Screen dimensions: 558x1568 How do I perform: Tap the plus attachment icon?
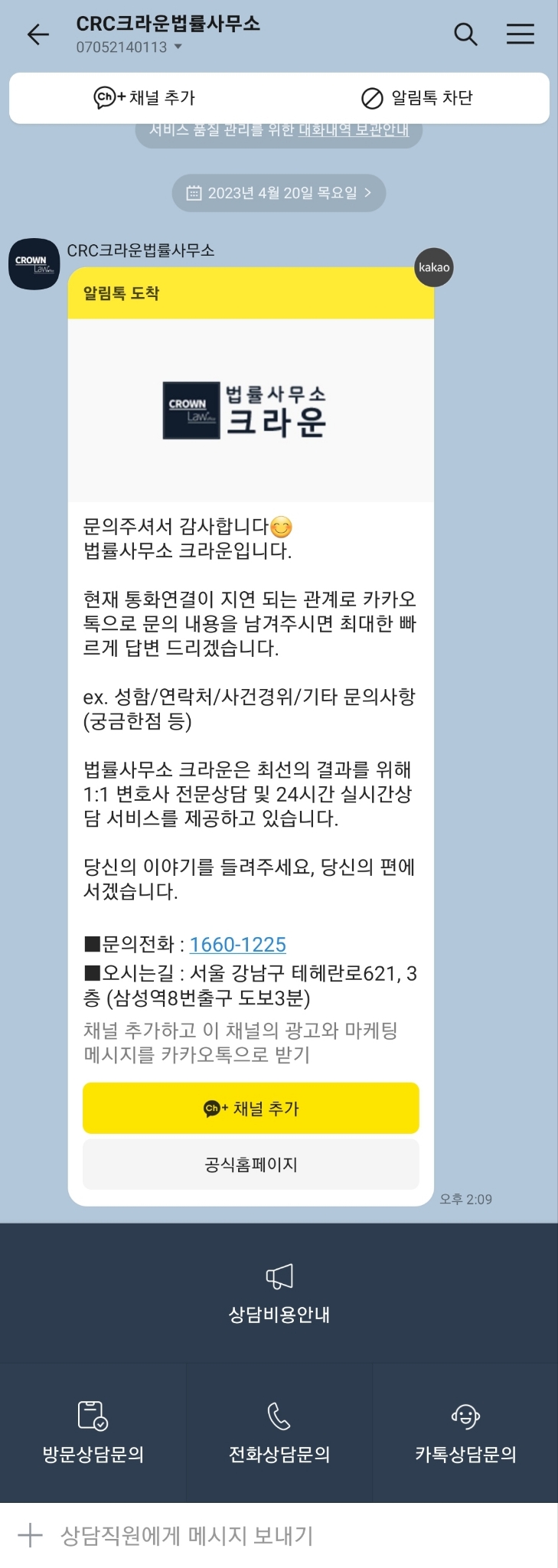[x=30, y=1535]
